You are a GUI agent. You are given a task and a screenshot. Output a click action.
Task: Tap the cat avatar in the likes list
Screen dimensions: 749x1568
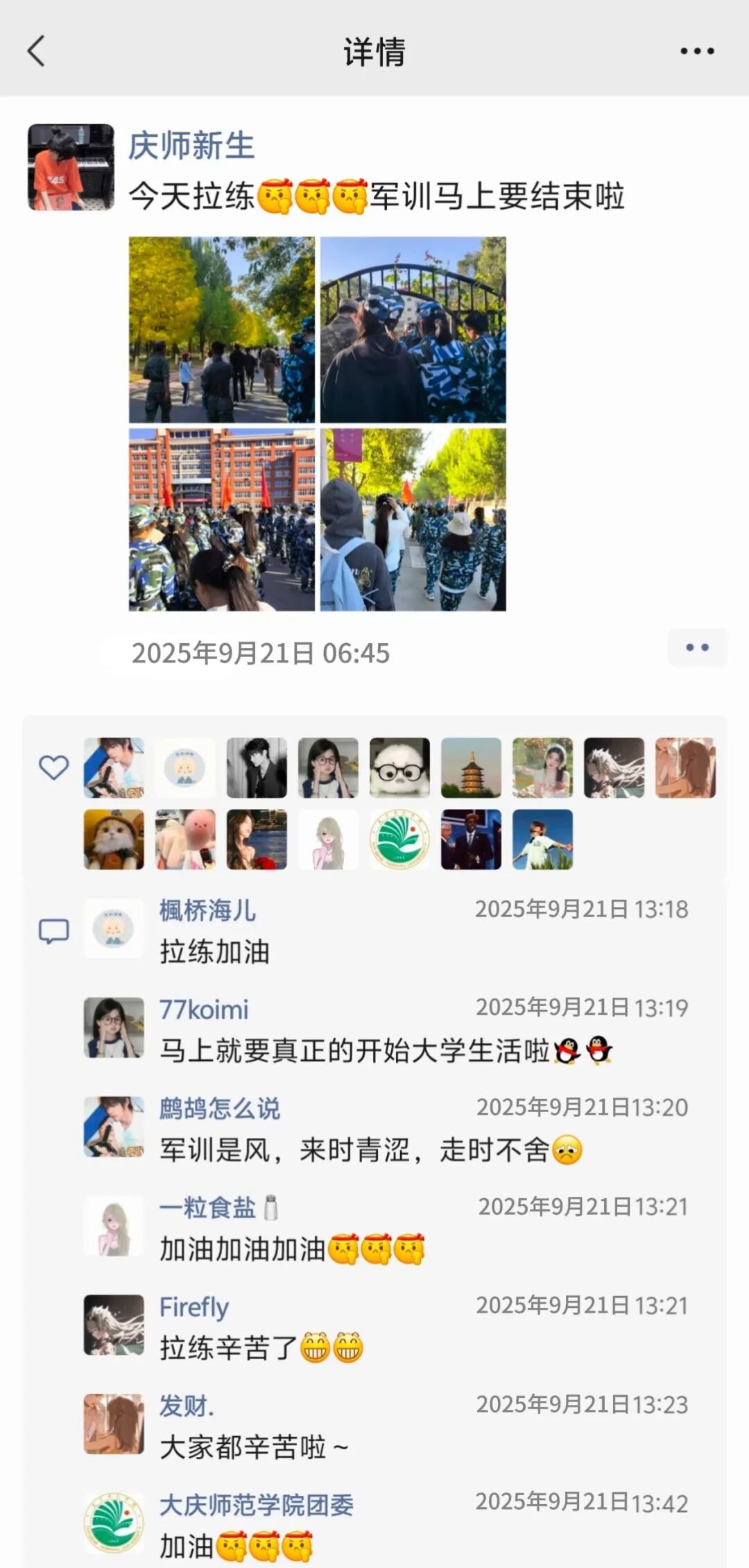coord(114,840)
